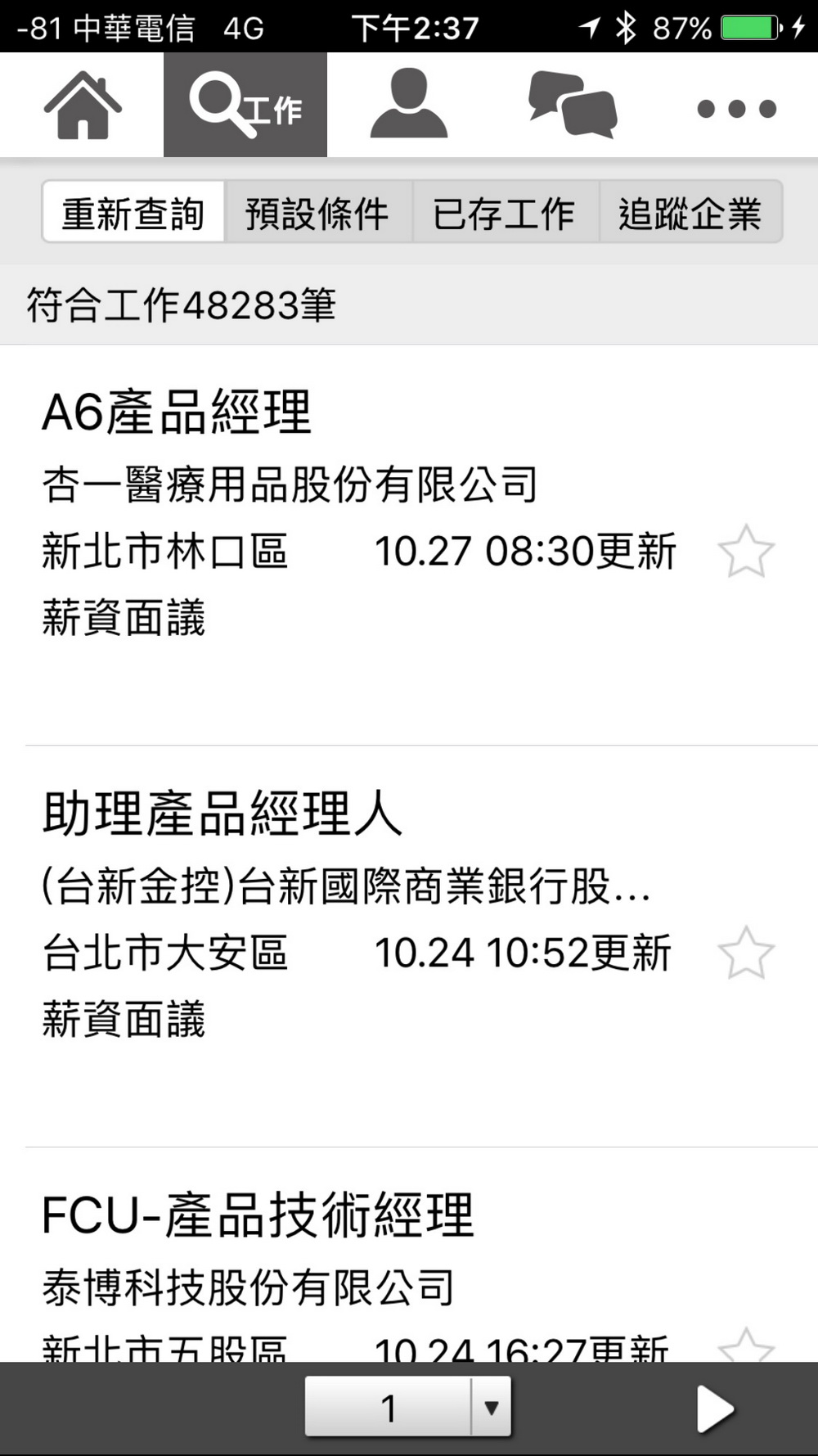Image resolution: width=818 pixels, height=1456 pixels.
Task: Open the profile person tab
Action: click(x=409, y=105)
